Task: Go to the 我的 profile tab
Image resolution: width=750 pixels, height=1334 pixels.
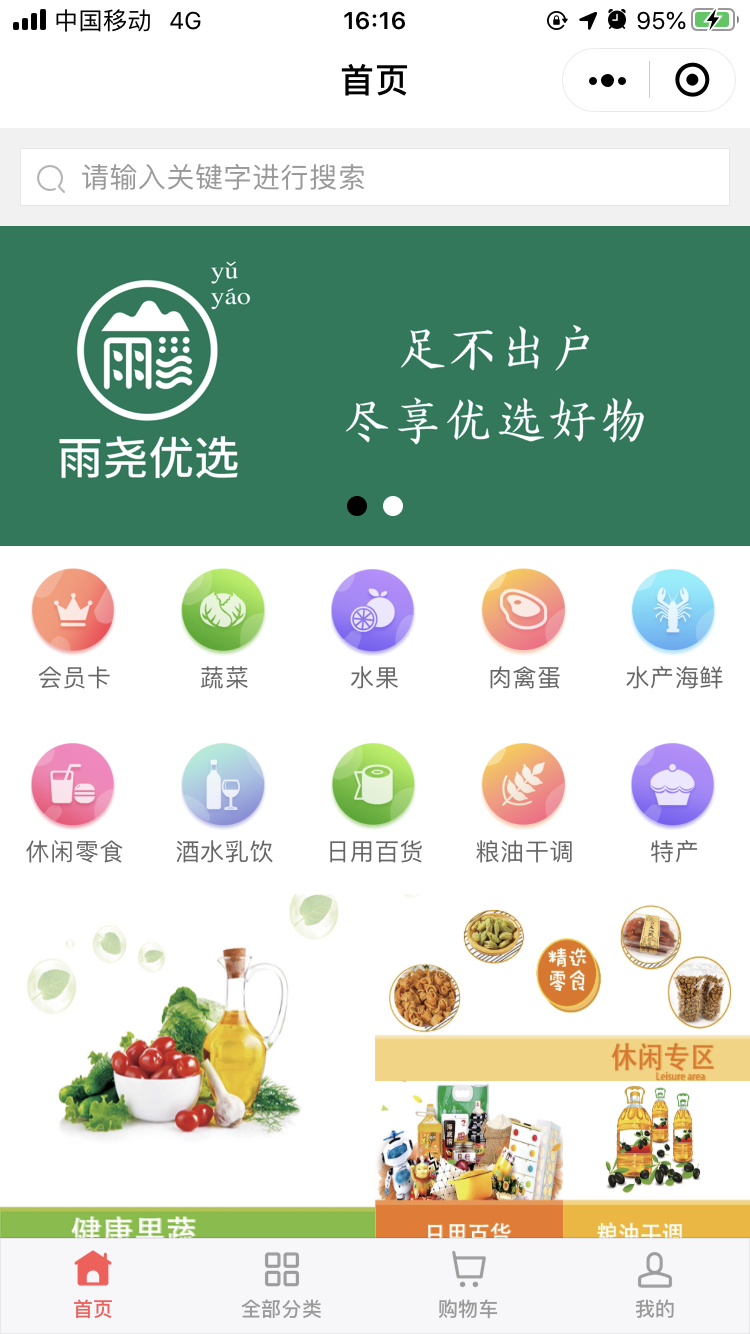Action: click(x=655, y=1285)
